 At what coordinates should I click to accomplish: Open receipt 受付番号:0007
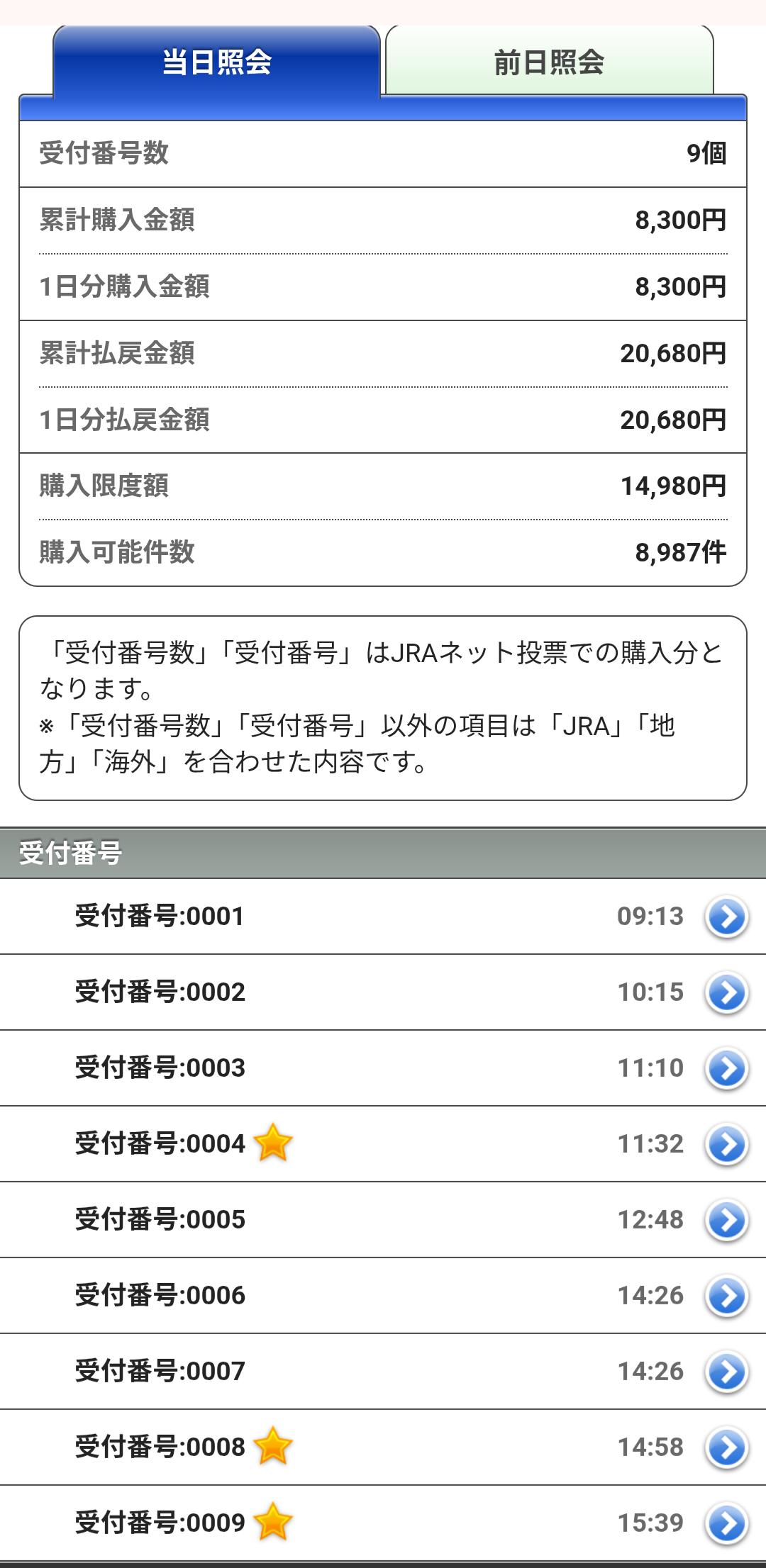(383, 1372)
